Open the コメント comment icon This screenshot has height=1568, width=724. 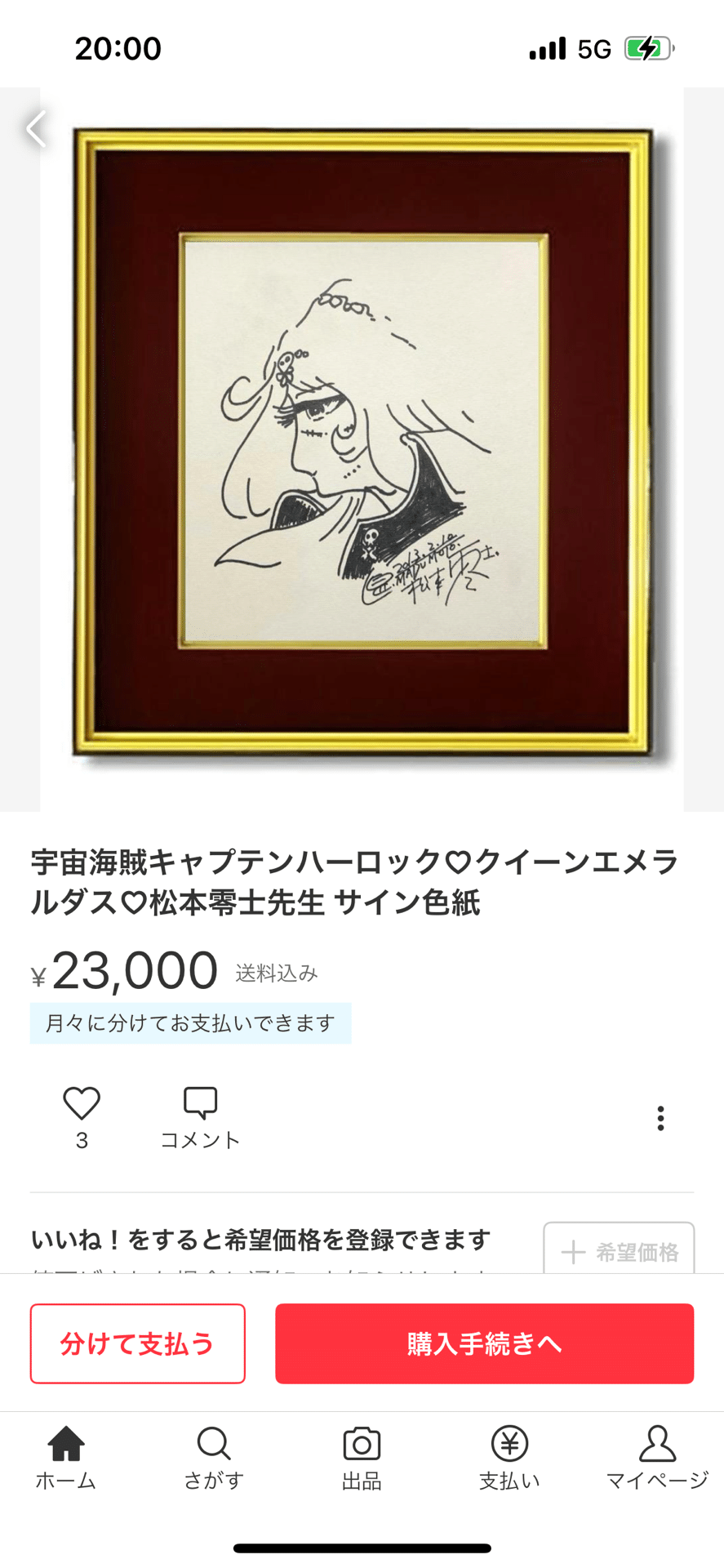pyautogui.click(x=199, y=1102)
